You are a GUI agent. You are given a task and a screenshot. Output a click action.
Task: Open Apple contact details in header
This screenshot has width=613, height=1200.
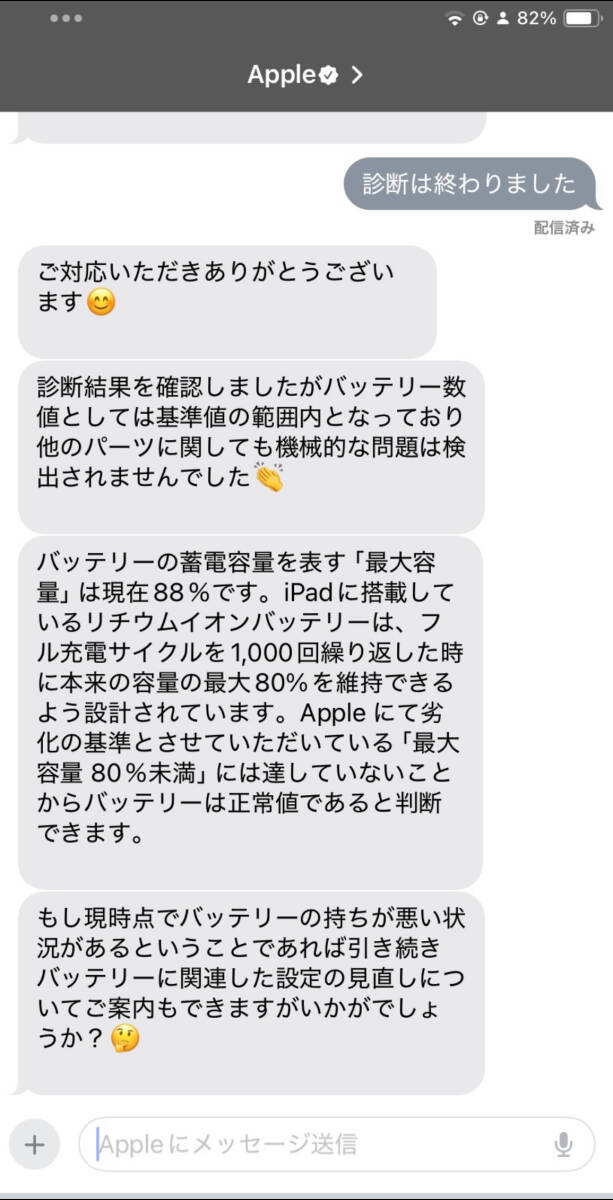point(305,75)
